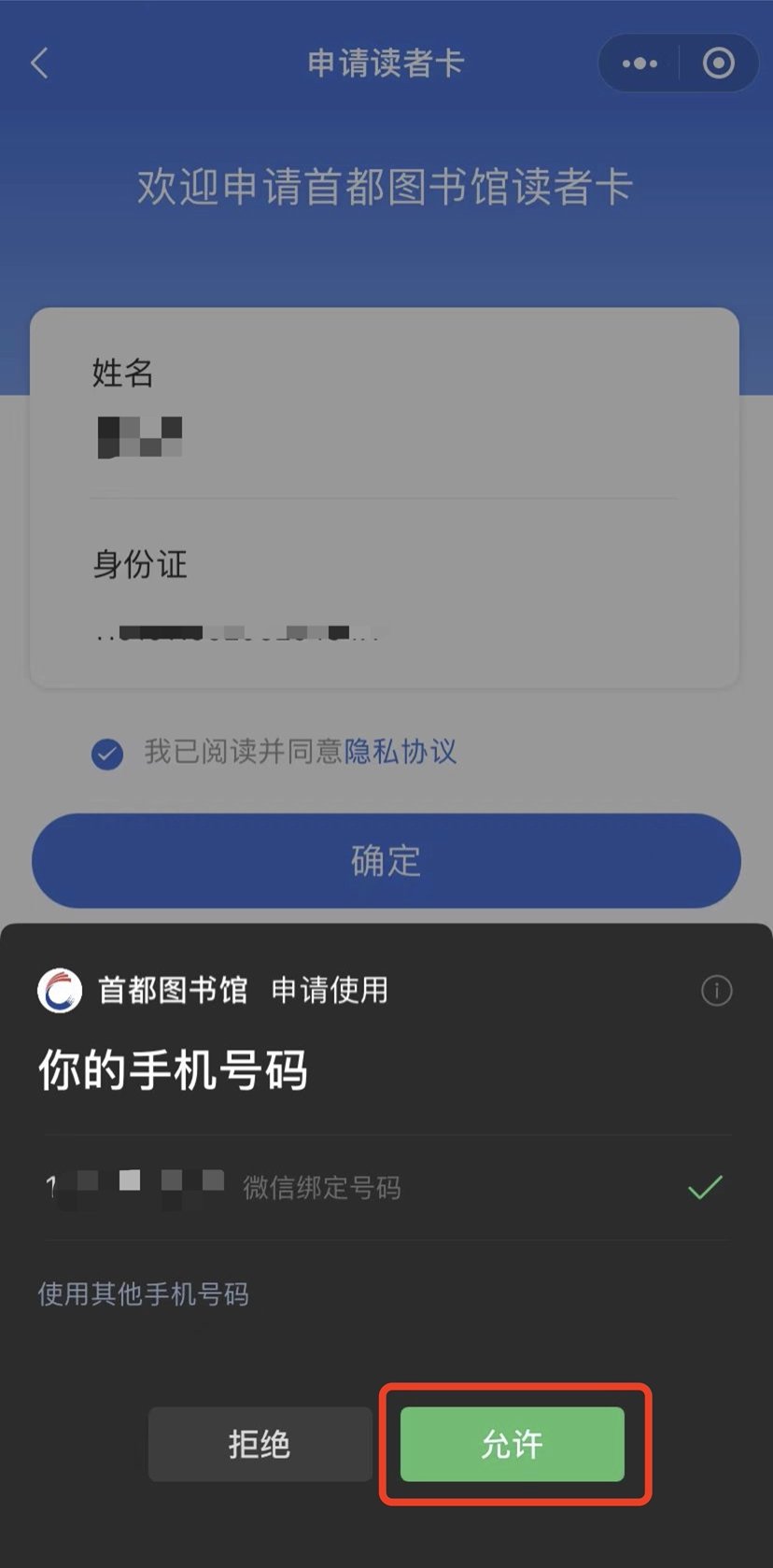Open the 隐私协议 privacy agreement link

[401, 752]
